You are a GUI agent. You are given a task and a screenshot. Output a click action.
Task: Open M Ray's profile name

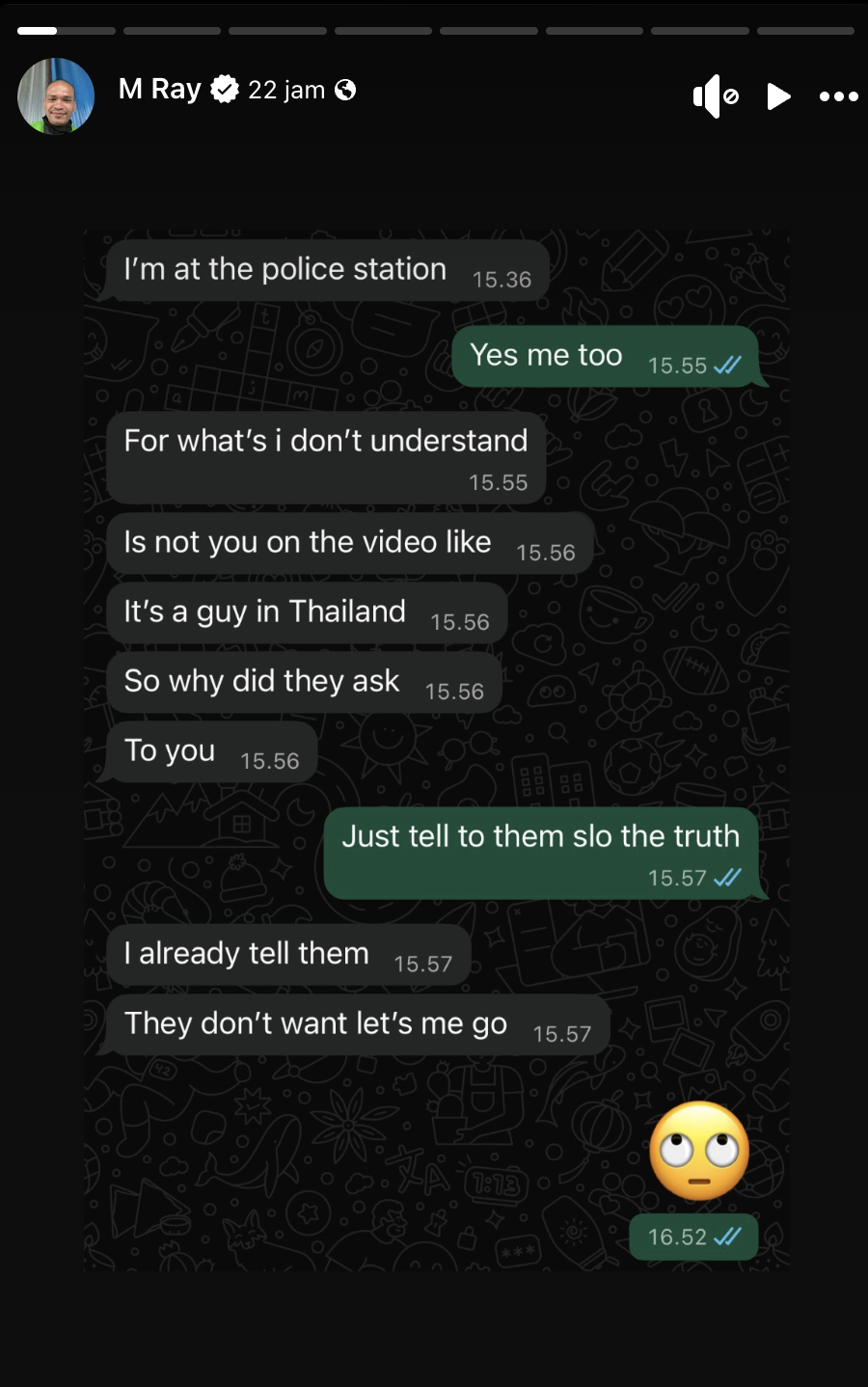click(159, 90)
